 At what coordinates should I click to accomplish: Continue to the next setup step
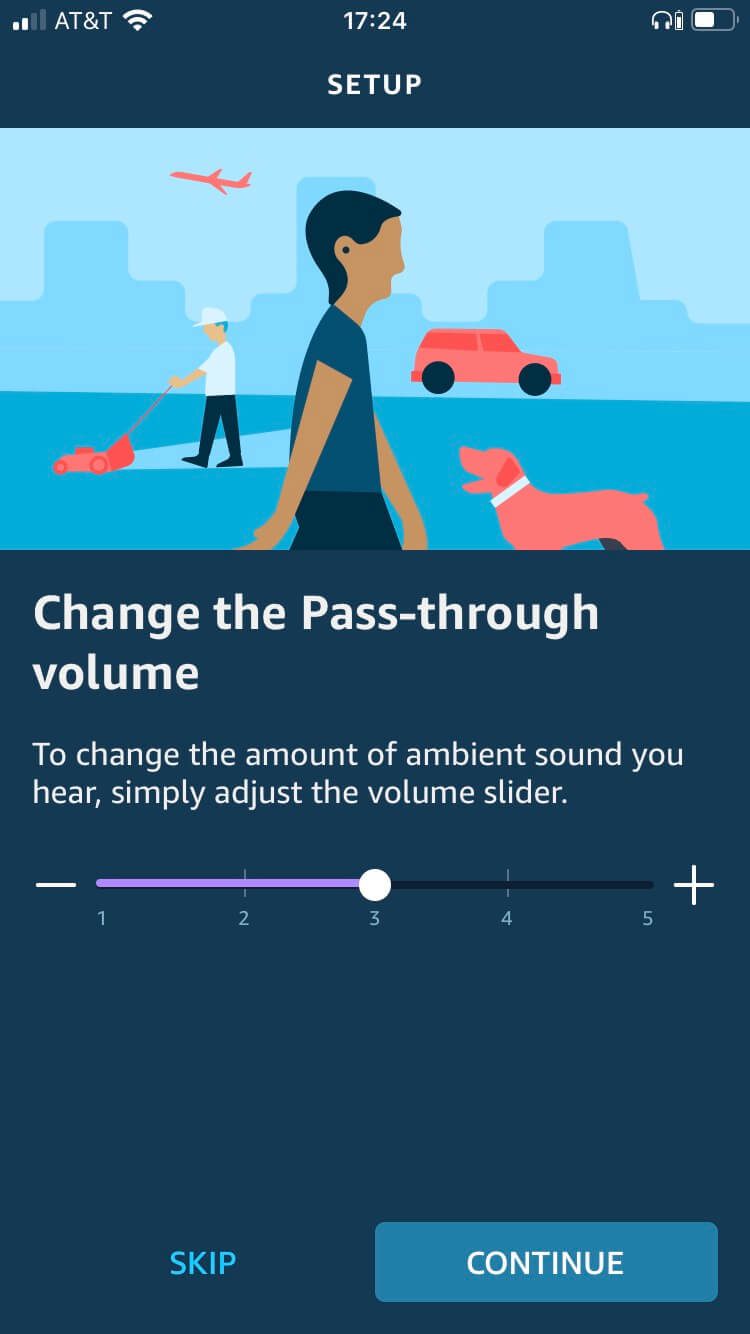(546, 1262)
